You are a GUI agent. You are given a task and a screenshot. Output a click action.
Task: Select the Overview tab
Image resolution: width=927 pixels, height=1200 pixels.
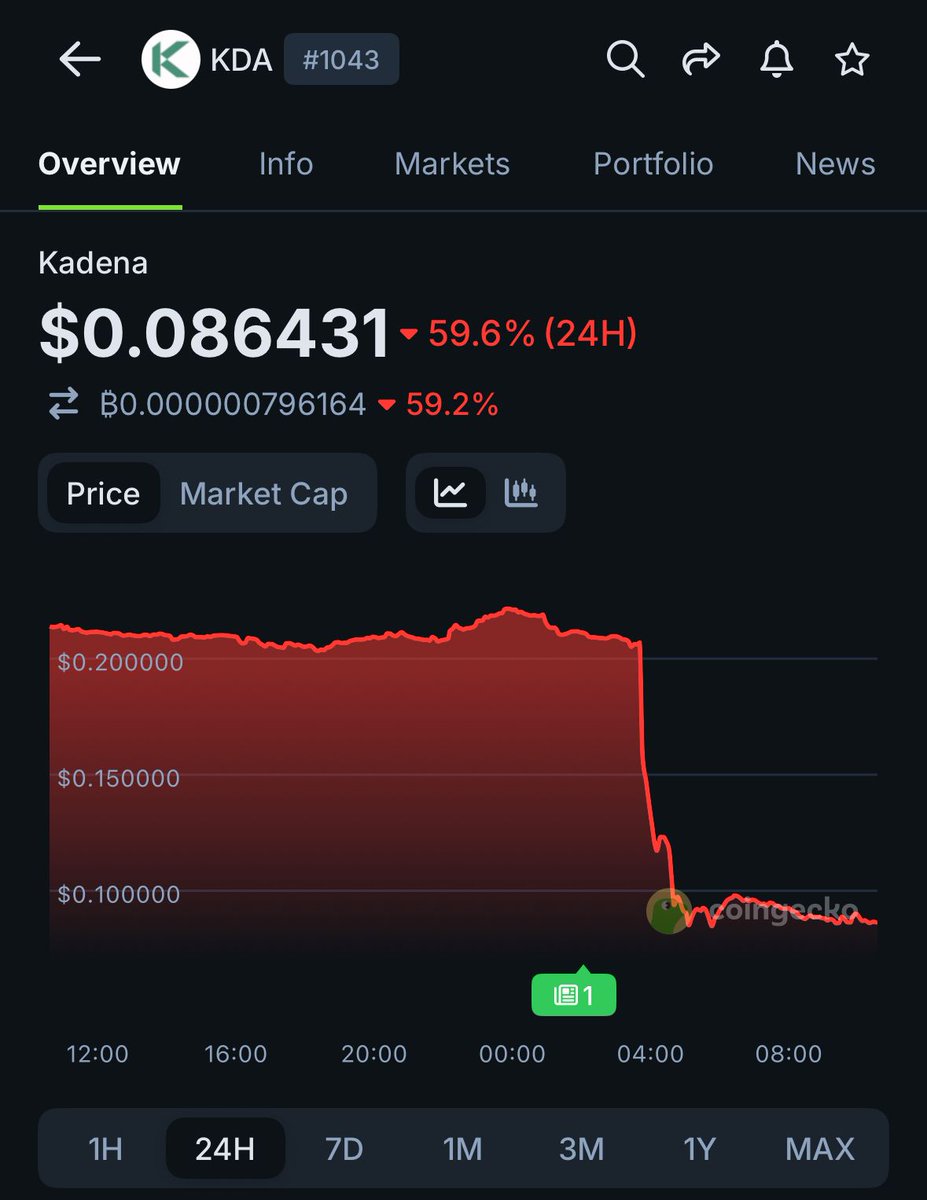point(110,164)
